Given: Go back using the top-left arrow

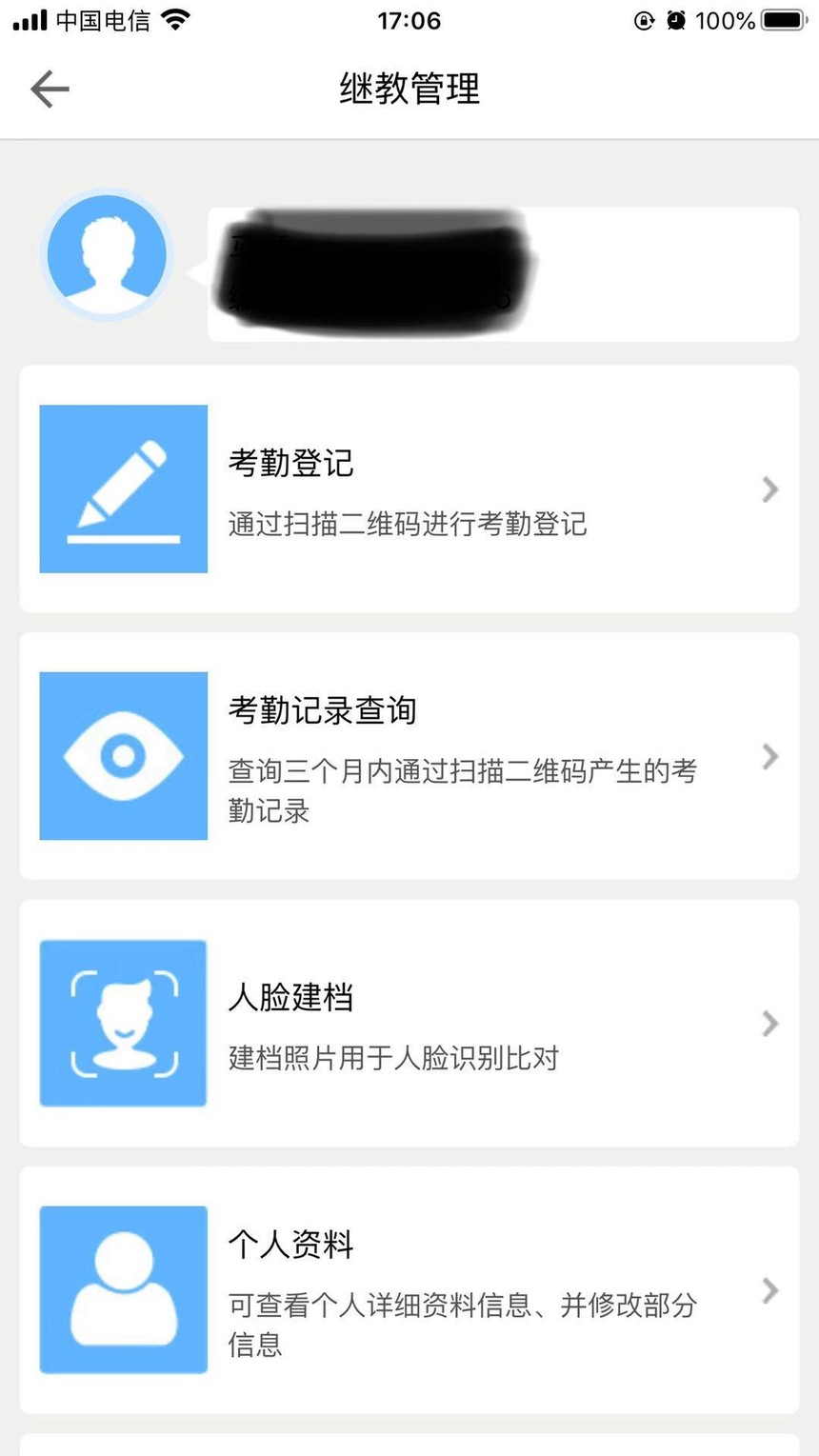Looking at the screenshot, I should [x=50, y=90].
